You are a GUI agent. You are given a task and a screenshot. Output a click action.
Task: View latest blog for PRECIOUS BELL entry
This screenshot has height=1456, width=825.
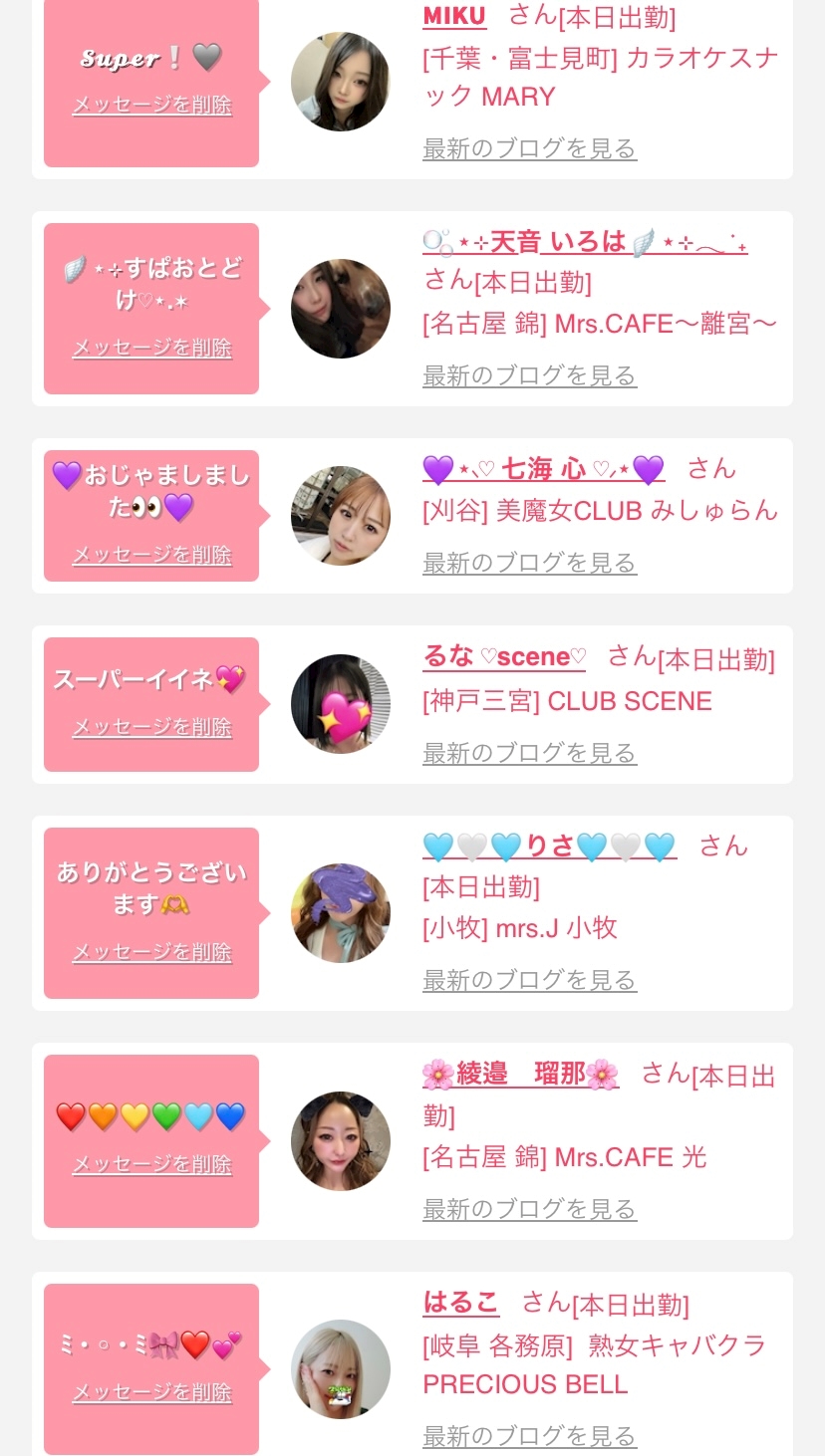pos(529,1437)
